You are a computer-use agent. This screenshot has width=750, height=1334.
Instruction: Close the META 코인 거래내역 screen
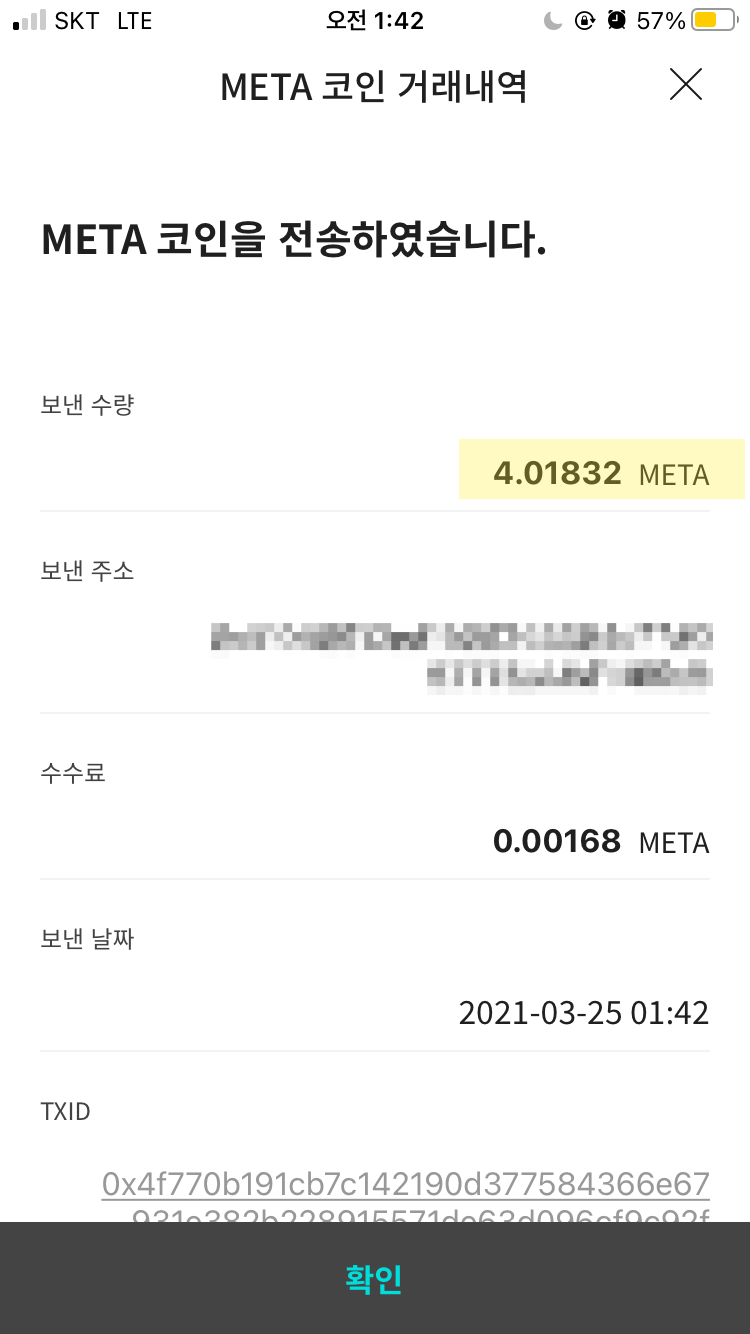click(686, 85)
